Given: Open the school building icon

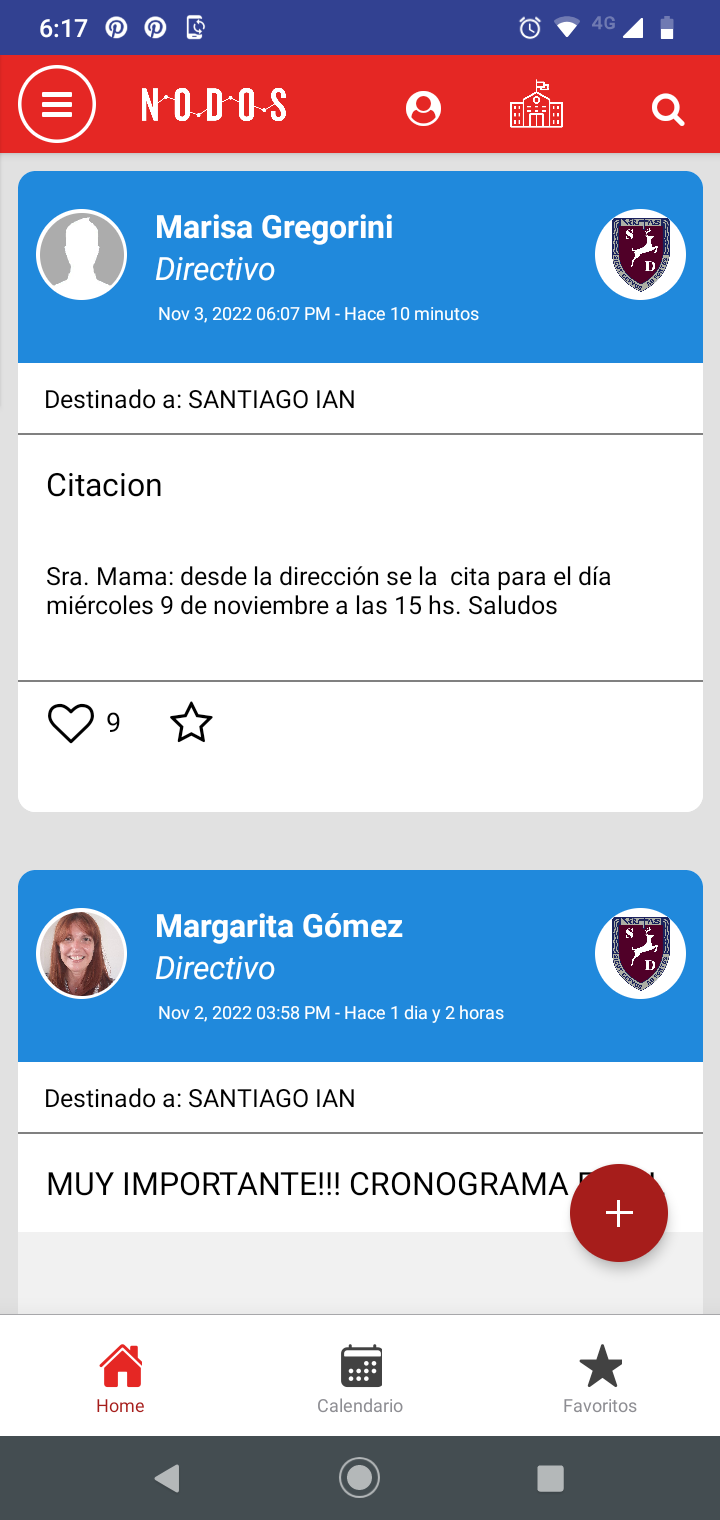Looking at the screenshot, I should (537, 105).
